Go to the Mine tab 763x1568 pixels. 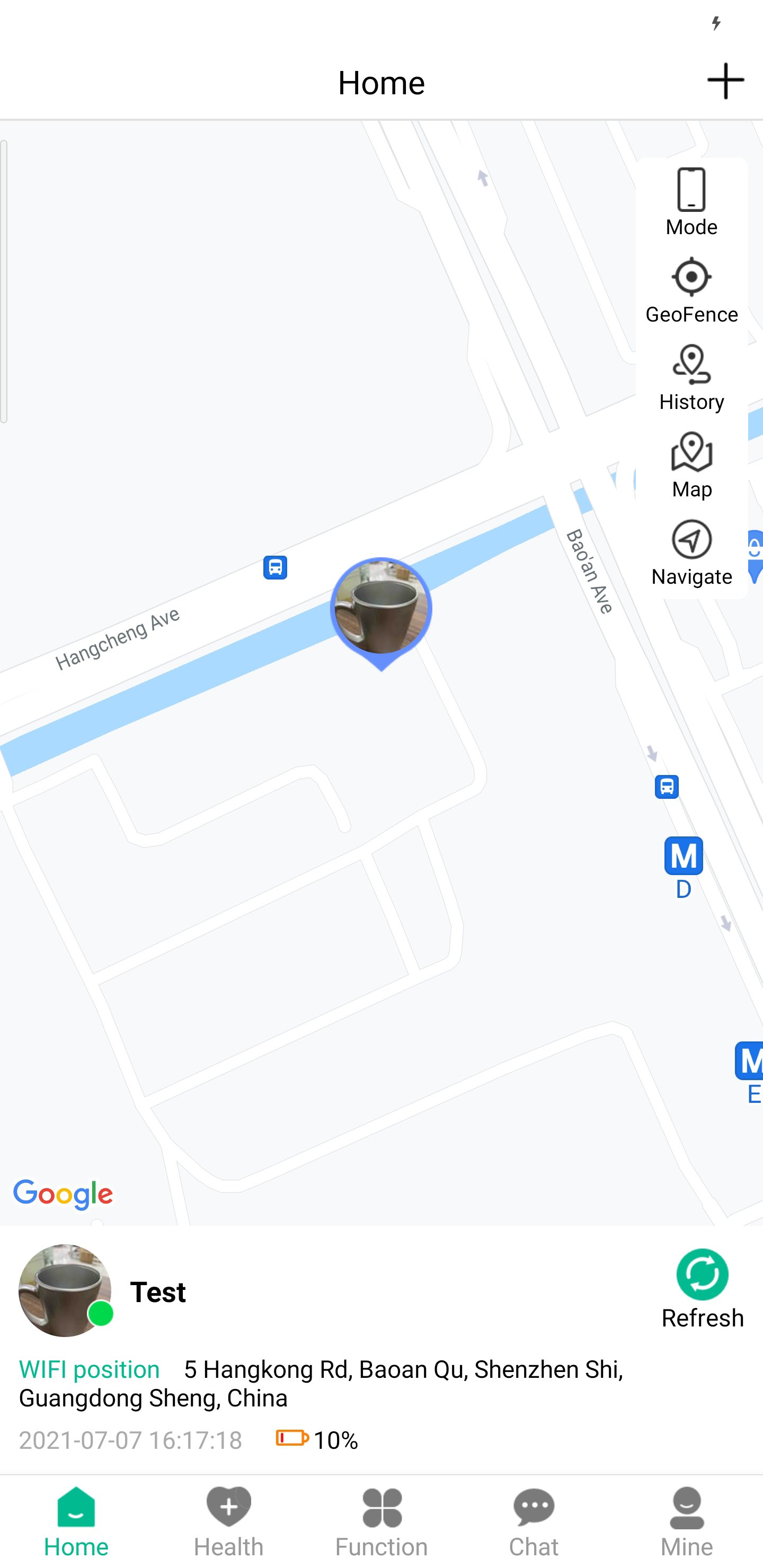(x=686, y=1522)
